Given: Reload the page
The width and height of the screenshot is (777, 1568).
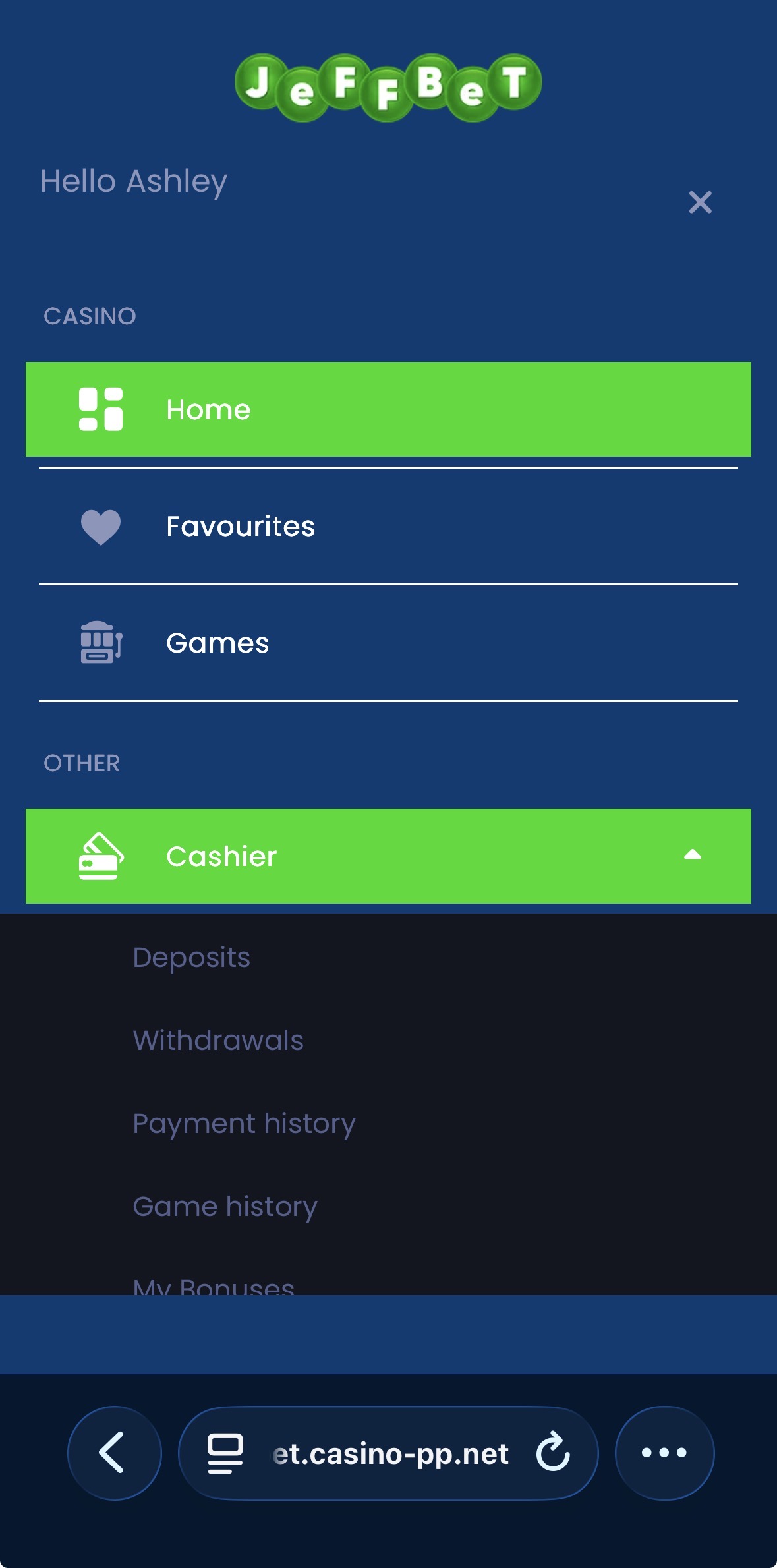Looking at the screenshot, I should tap(552, 1453).
